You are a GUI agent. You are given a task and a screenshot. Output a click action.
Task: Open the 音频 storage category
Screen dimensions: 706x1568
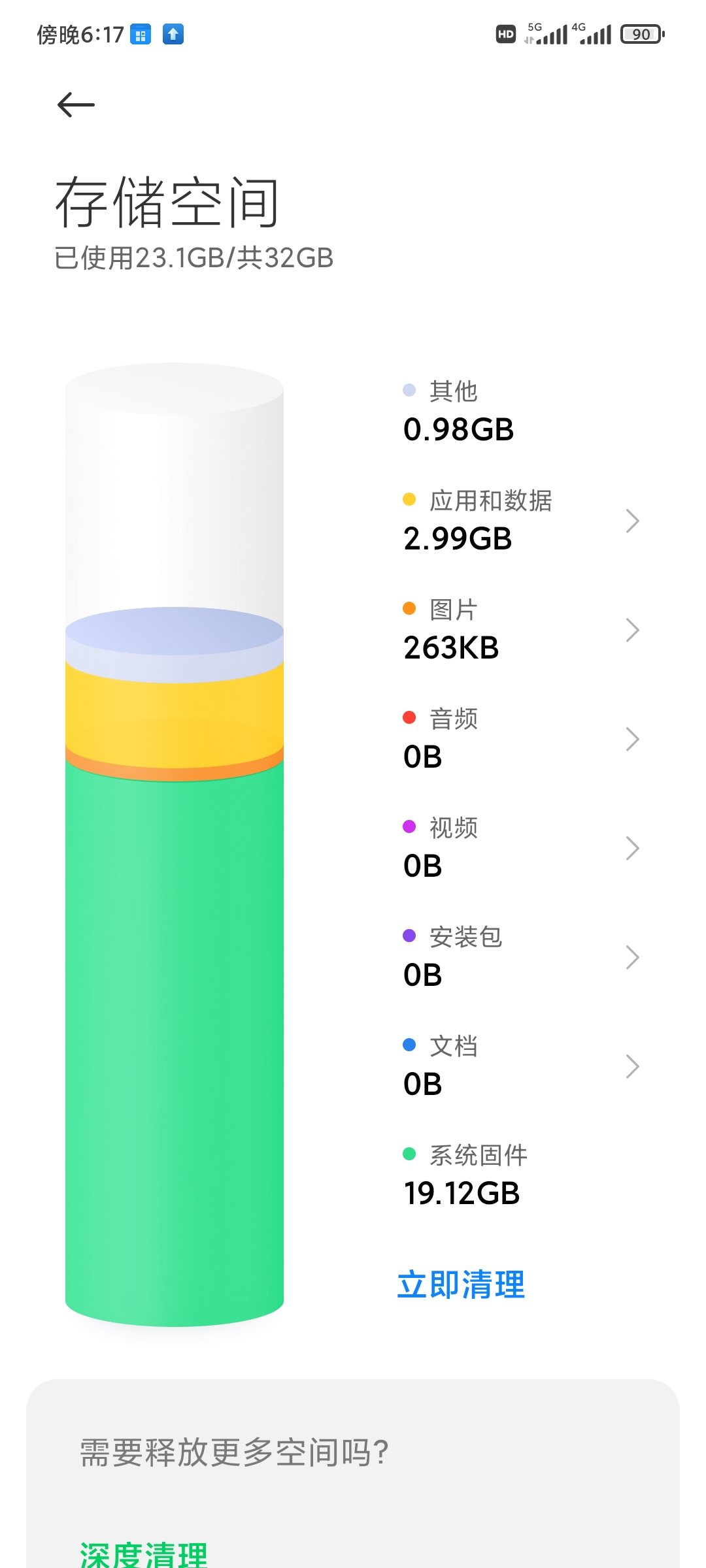click(521, 739)
